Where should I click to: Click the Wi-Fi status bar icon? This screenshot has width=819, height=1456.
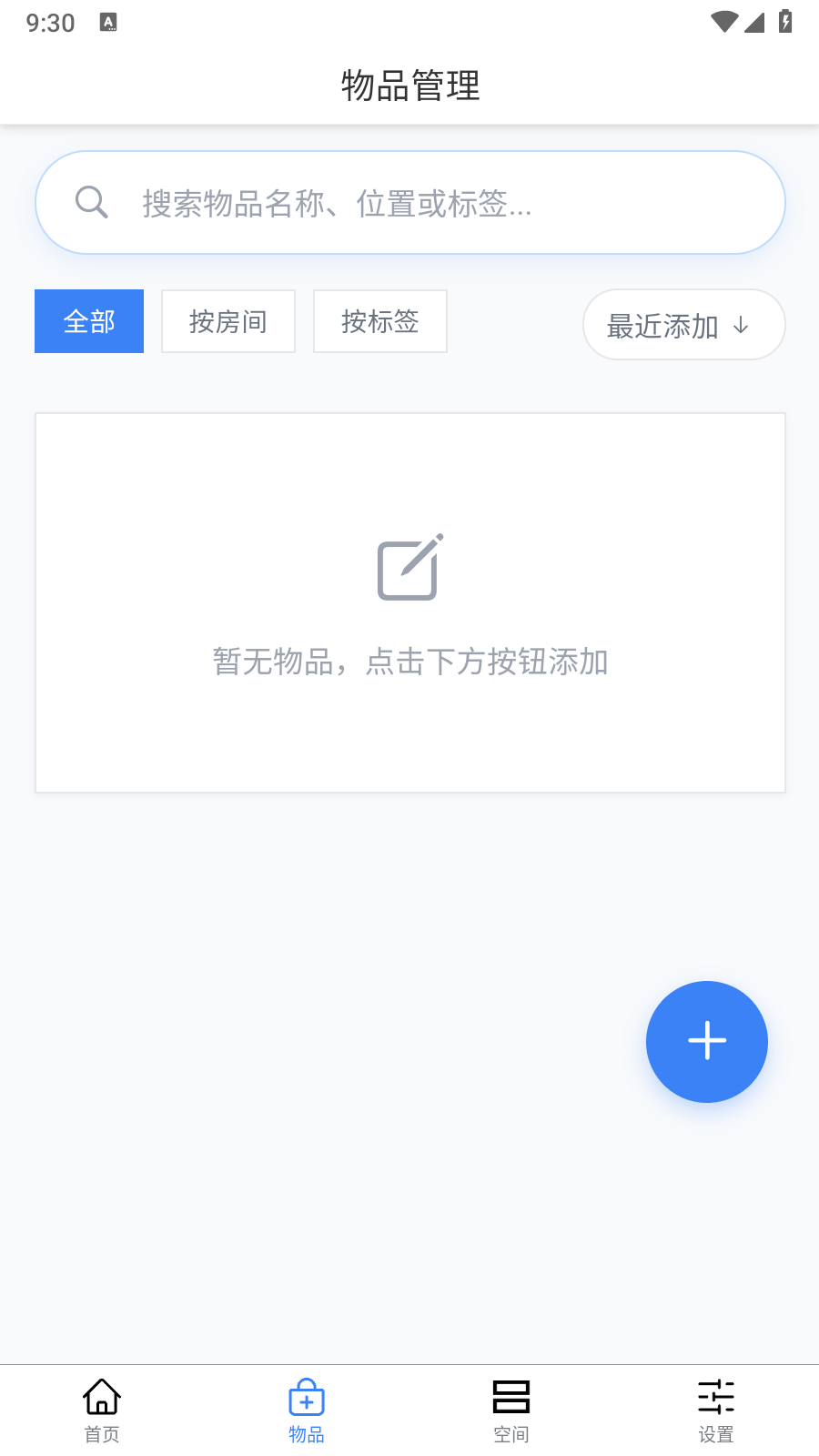(723, 22)
